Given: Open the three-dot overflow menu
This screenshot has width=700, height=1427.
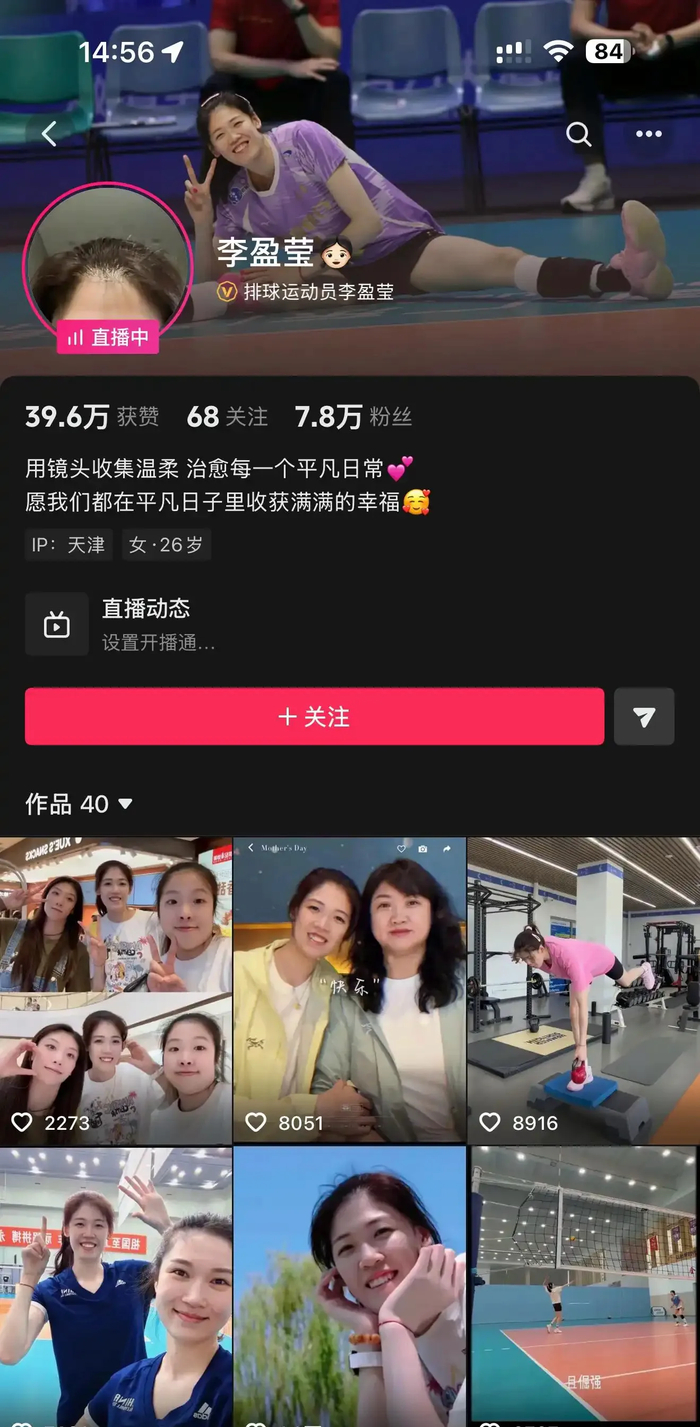Looking at the screenshot, I should tap(649, 134).
